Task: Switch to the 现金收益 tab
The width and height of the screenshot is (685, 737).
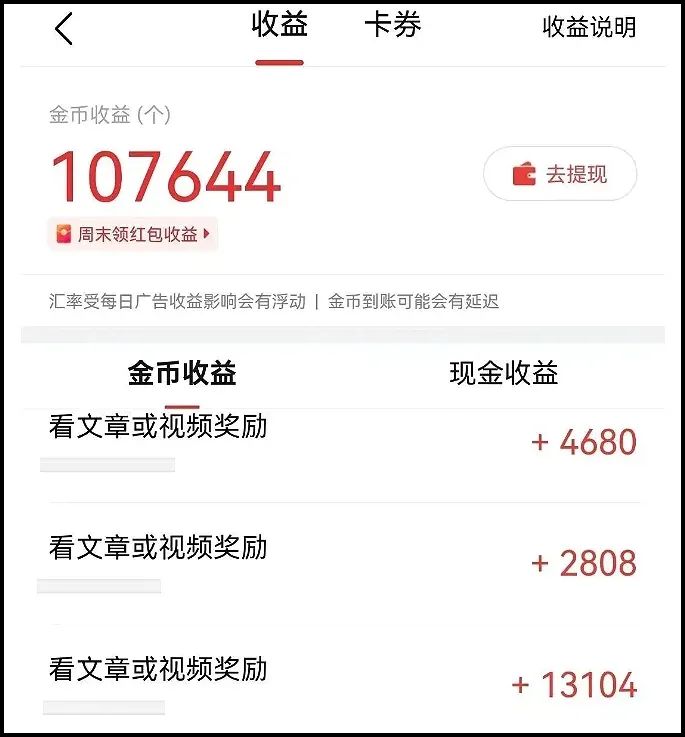Action: (503, 374)
